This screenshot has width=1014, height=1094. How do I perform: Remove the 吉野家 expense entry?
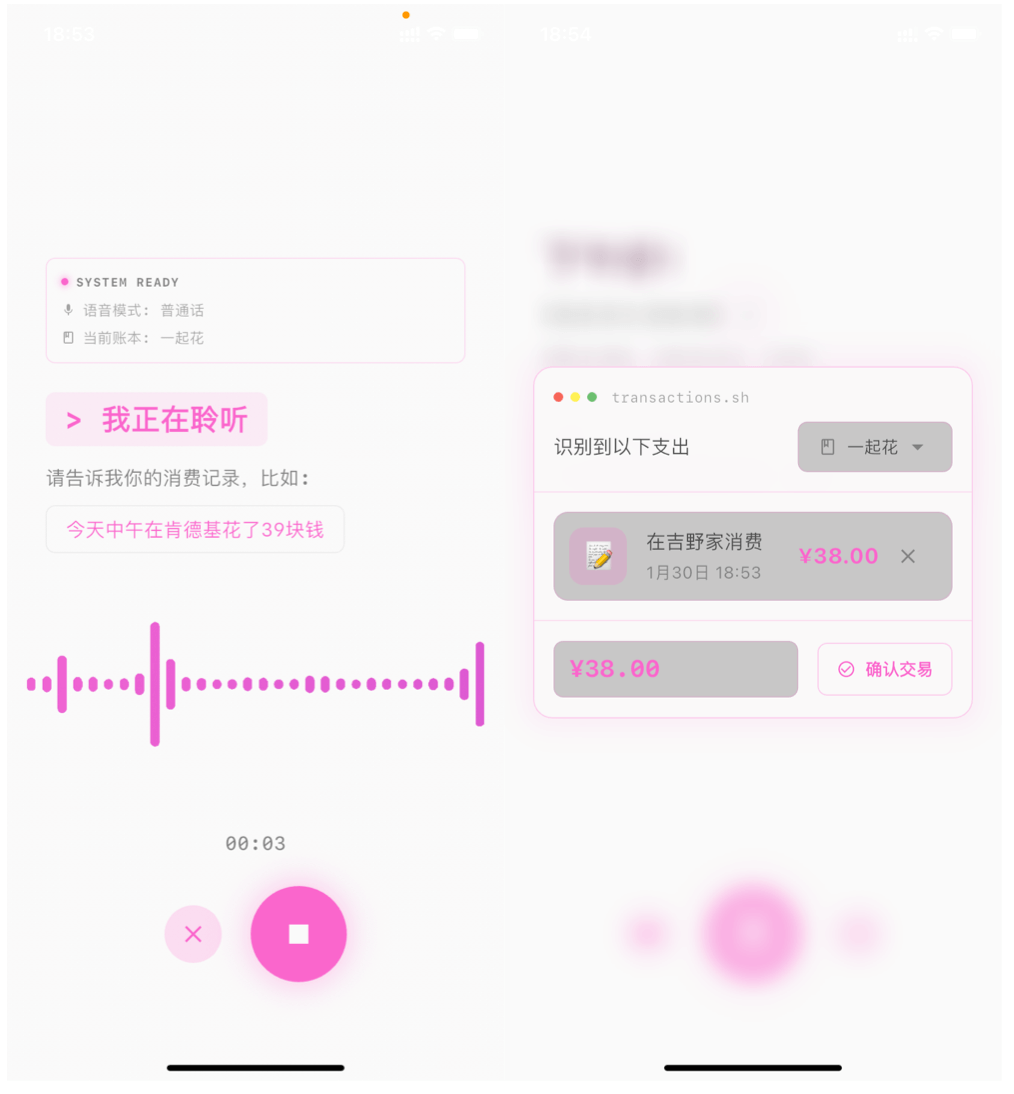907,556
